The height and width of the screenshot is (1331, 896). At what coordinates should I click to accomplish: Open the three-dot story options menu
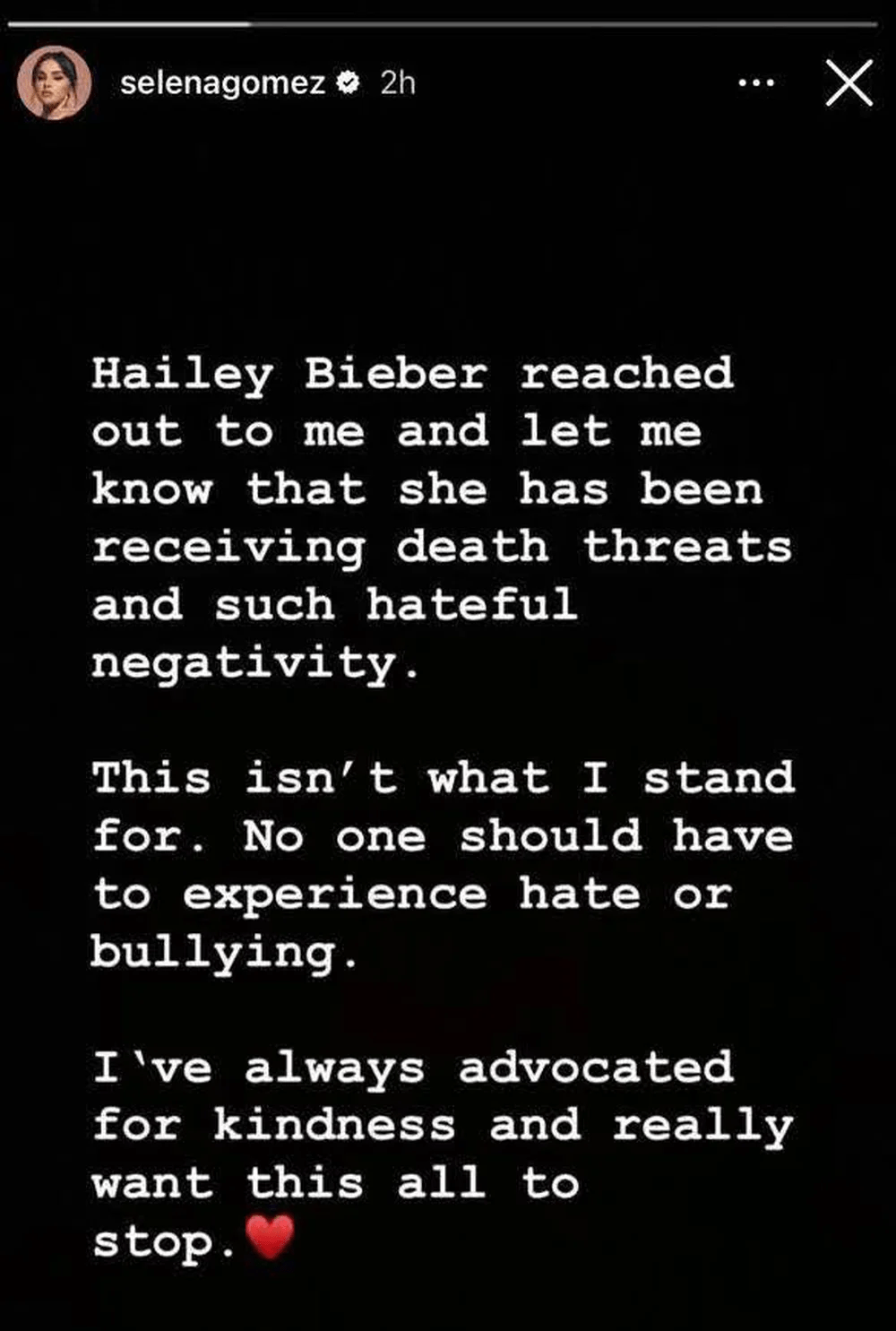(755, 83)
